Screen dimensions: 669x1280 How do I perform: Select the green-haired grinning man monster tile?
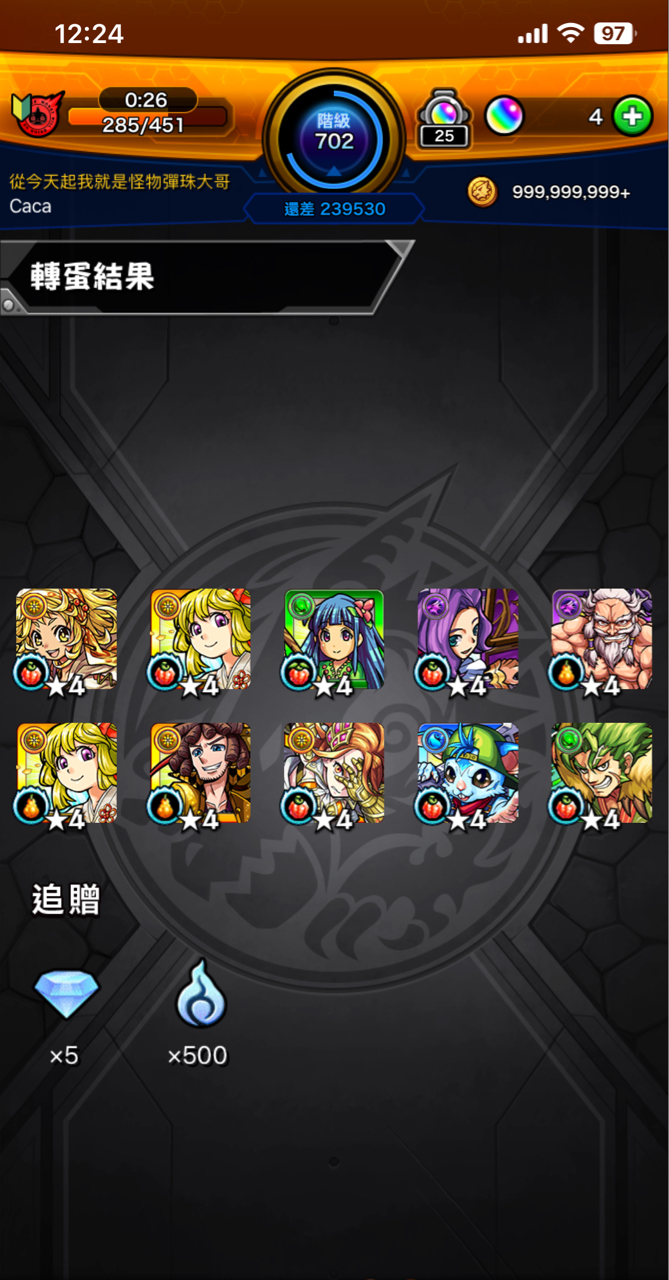tap(602, 774)
